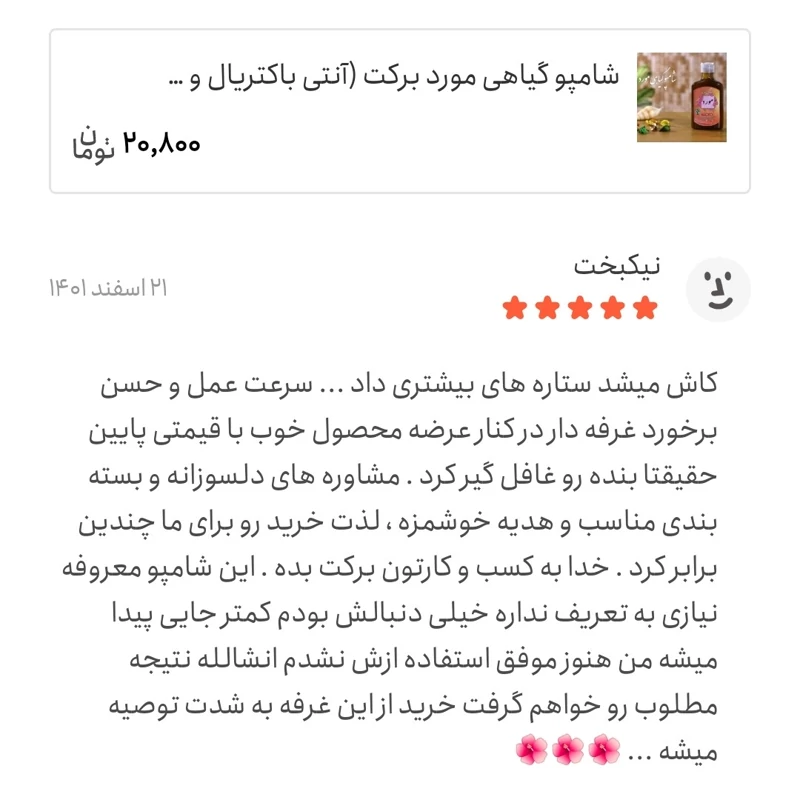
Task: Open the شامپو گیاهی مورد برکت product card
Action: pos(400,110)
